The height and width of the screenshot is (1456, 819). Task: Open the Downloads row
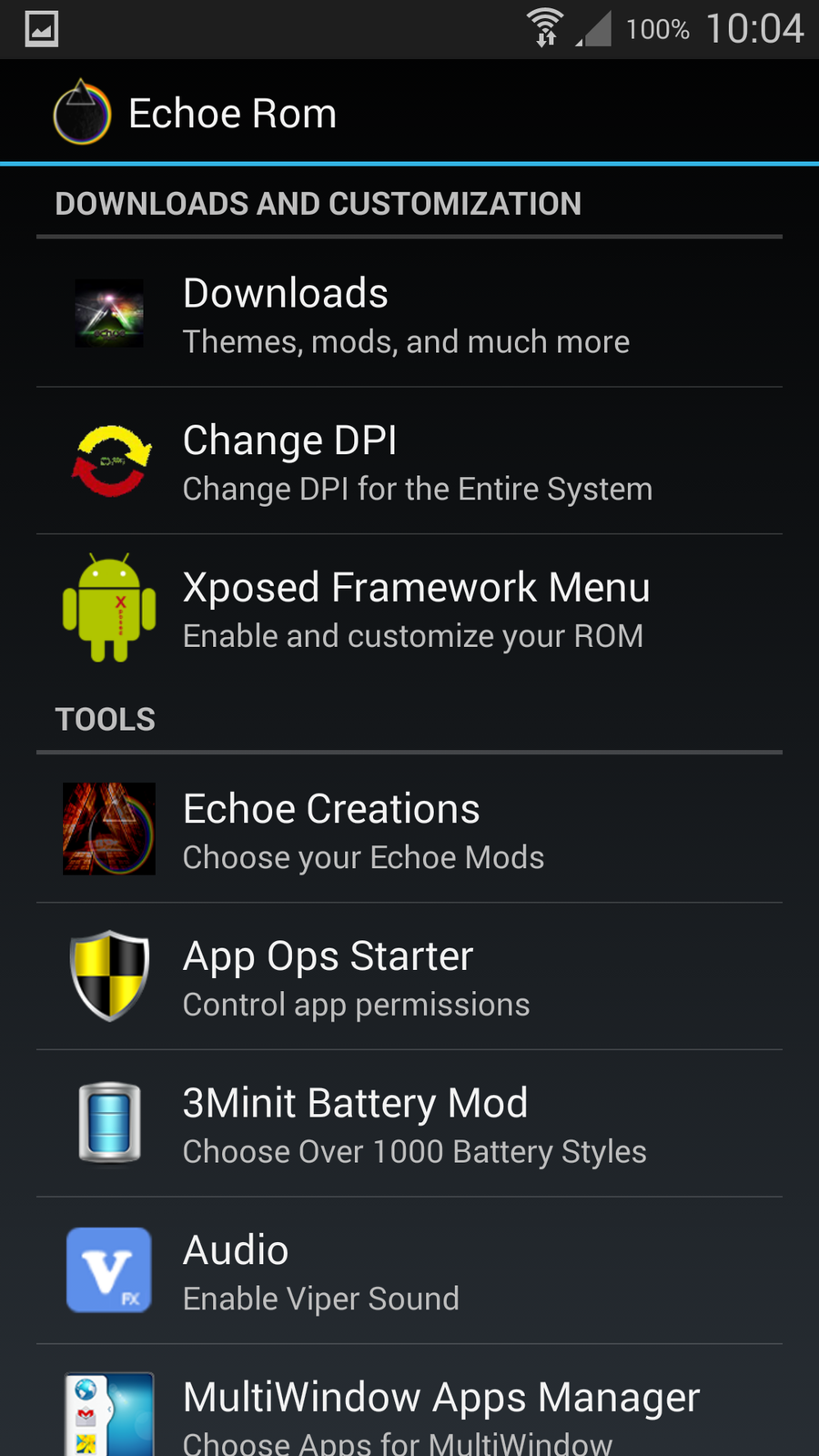(x=409, y=315)
